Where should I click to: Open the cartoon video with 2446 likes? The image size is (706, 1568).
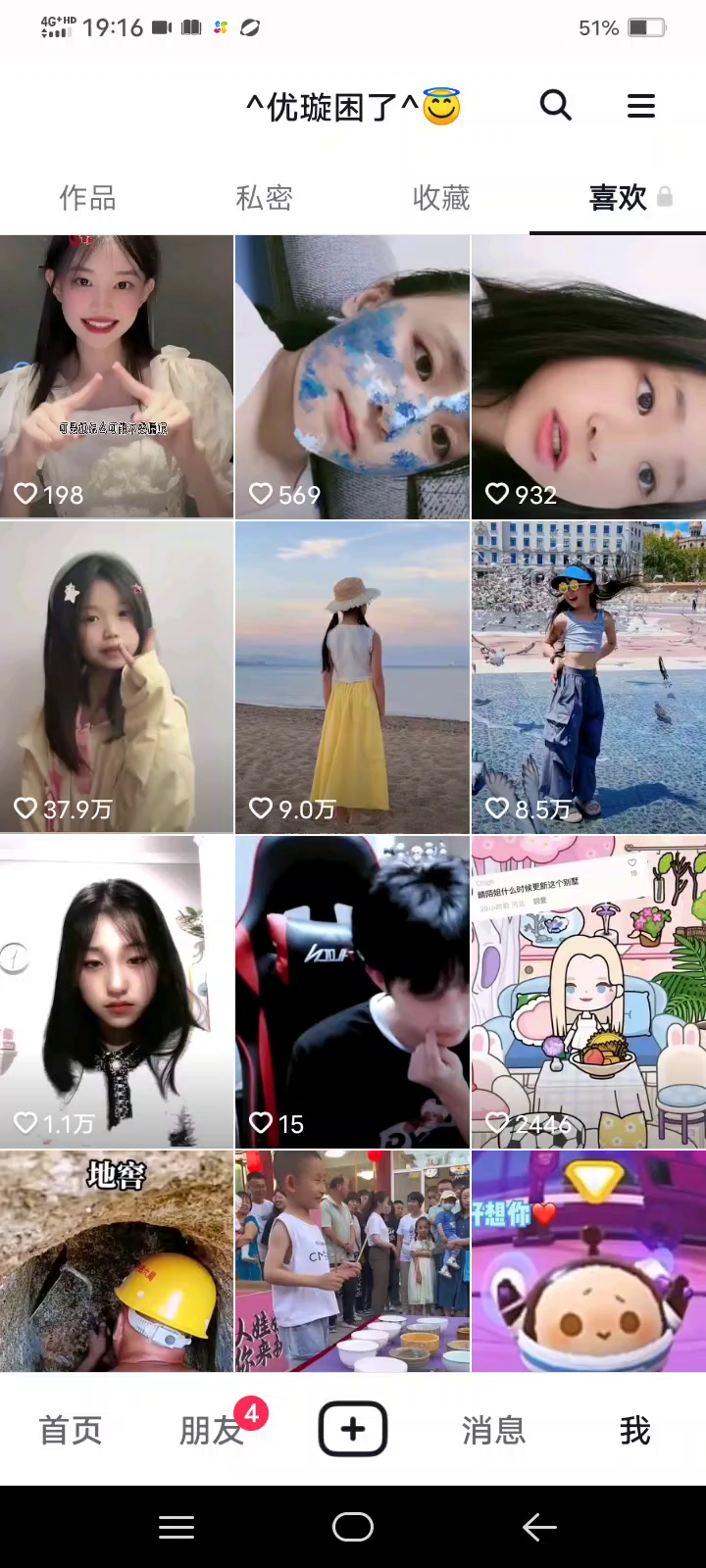tap(588, 991)
